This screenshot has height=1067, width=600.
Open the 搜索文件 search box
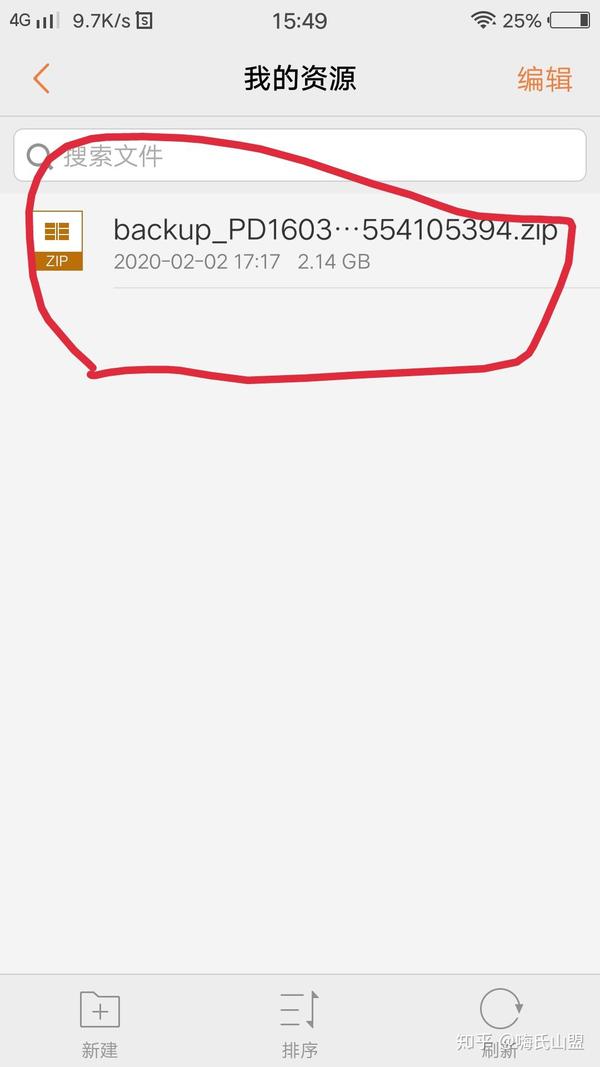click(x=299, y=155)
